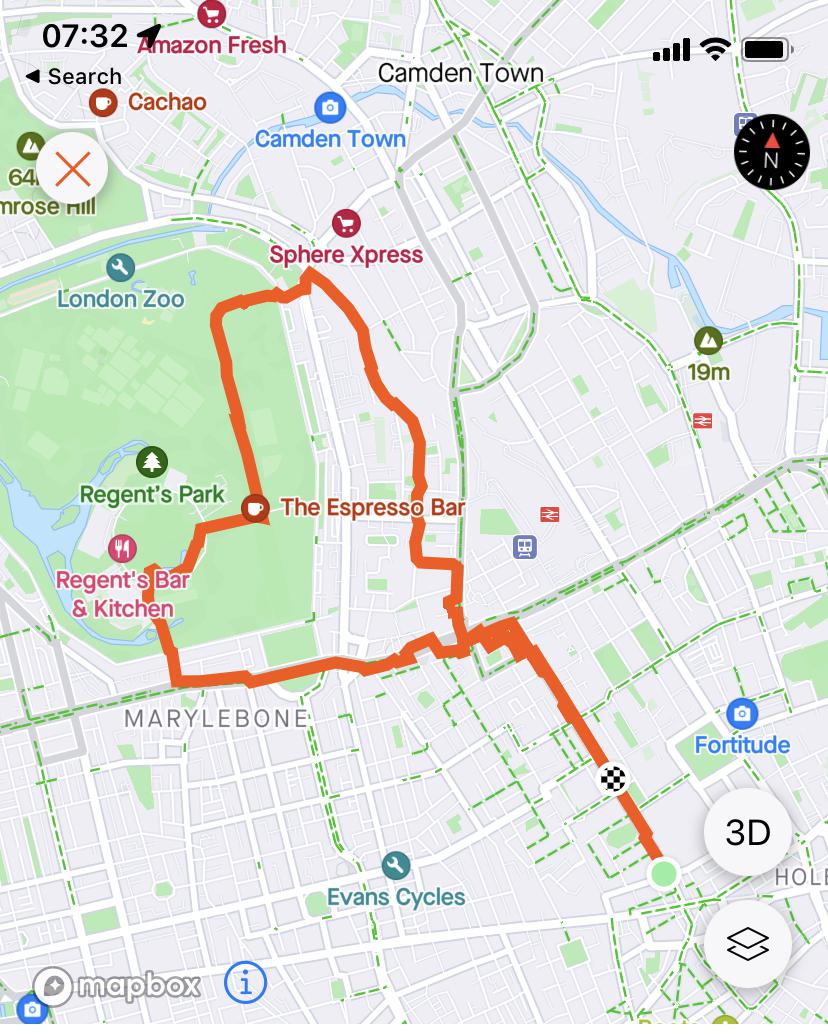The image size is (828, 1035).
Task: Return to Search via the back link
Action: click(x=73, y=76)
